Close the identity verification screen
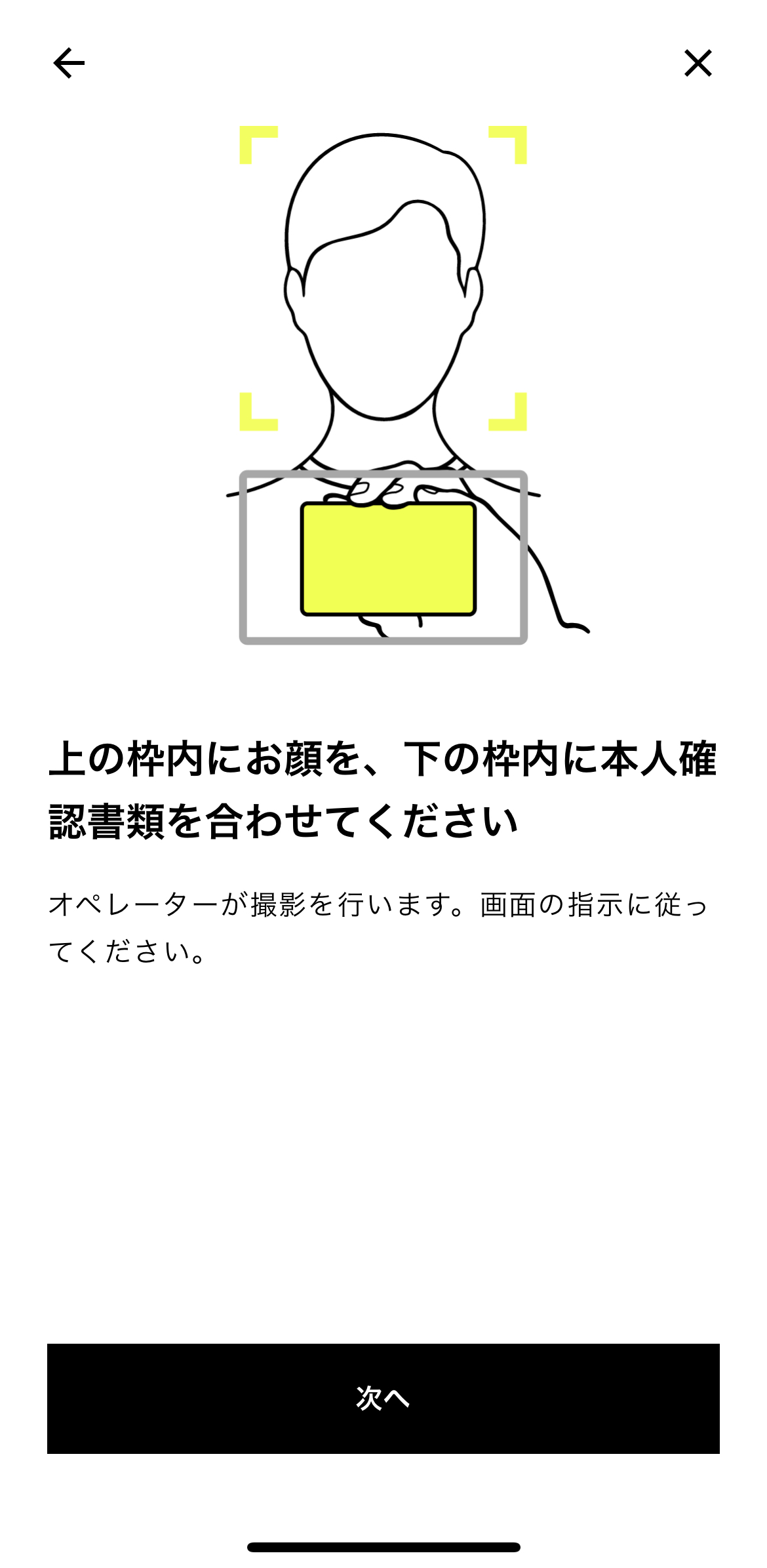 click(x=698, y=64)
